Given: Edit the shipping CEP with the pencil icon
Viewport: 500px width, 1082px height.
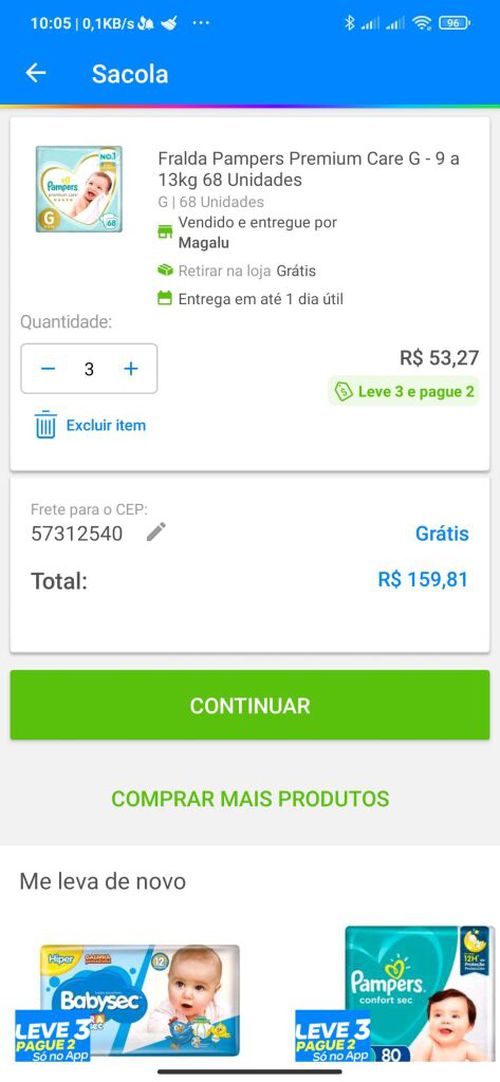Looking at the screenshot, I should 157,532.
